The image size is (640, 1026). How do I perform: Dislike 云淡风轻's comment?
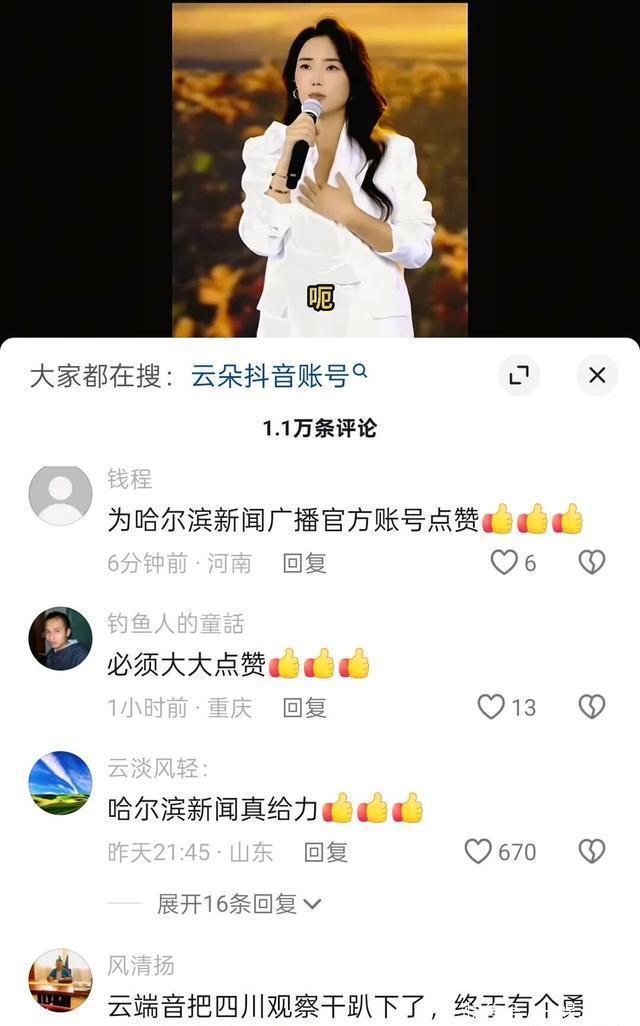point(592,851)
